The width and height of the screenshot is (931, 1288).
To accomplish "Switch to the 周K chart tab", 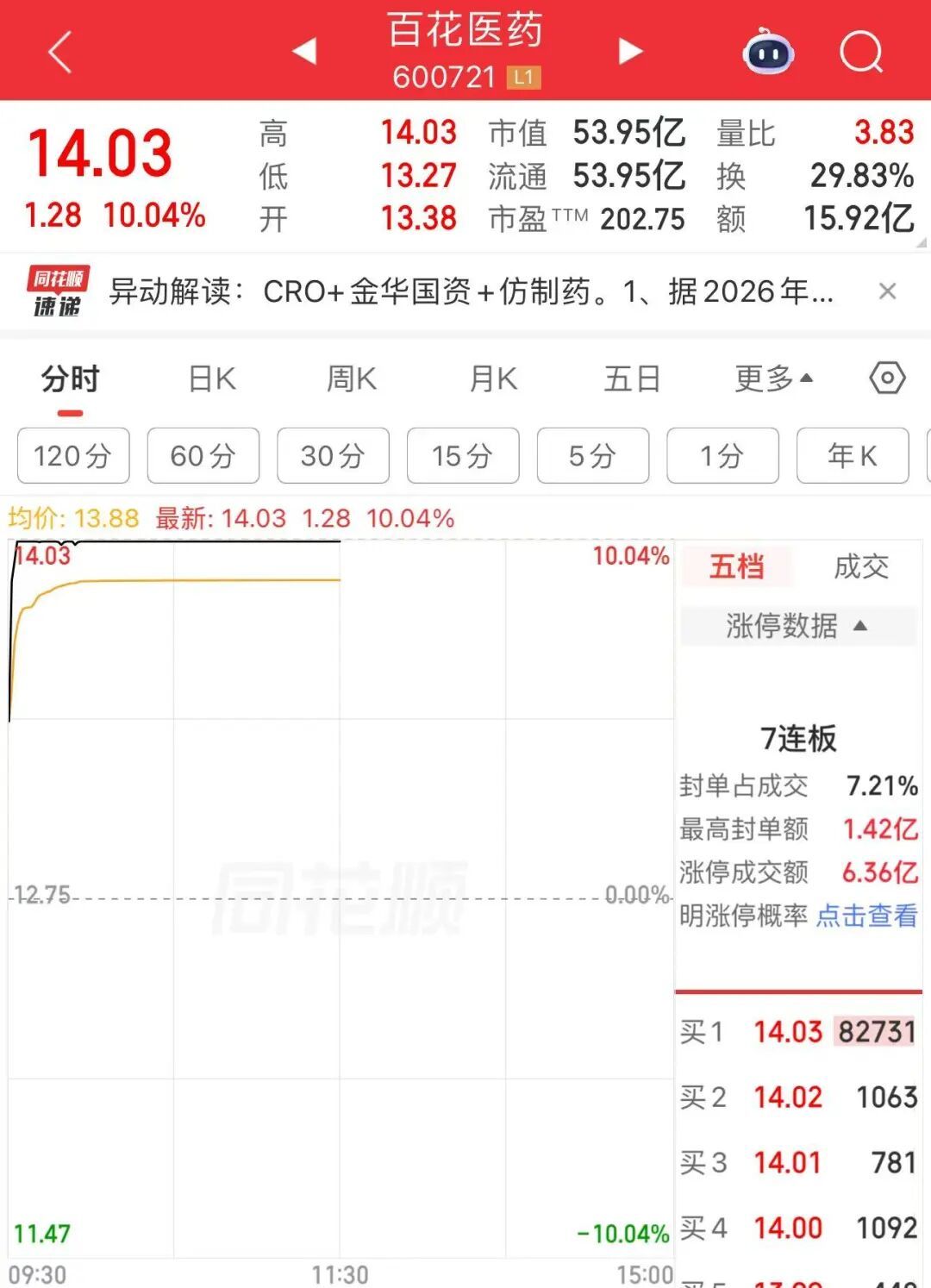I will [352, 378].
